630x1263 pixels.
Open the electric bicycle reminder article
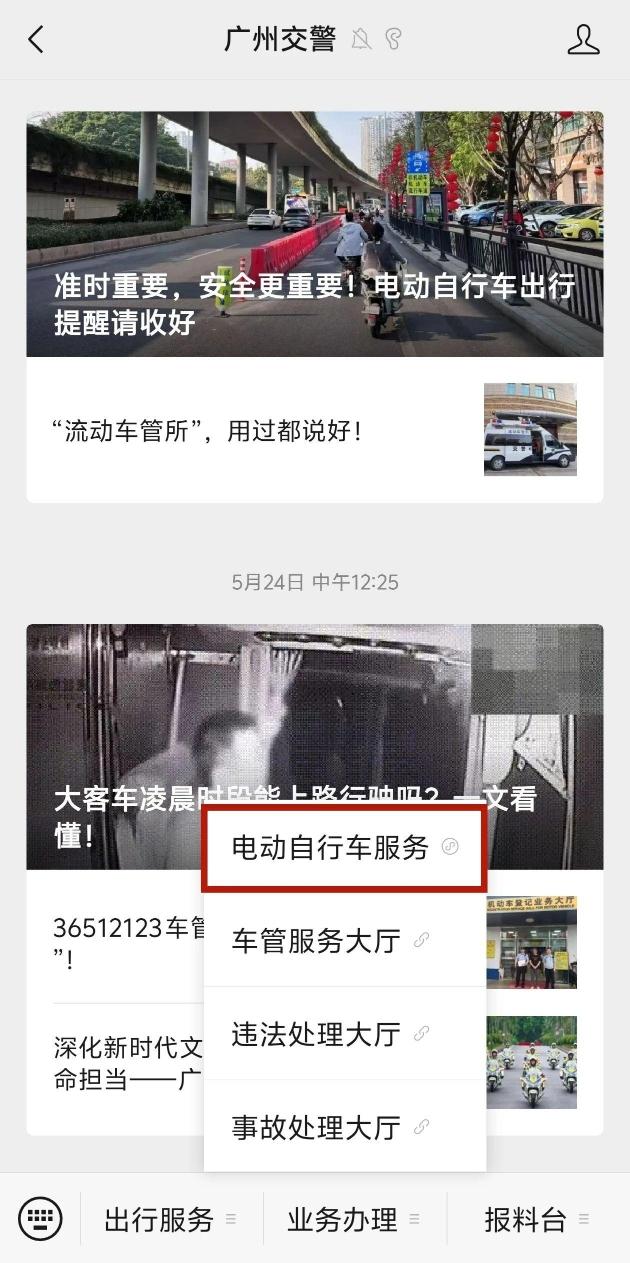coord(314,234)
